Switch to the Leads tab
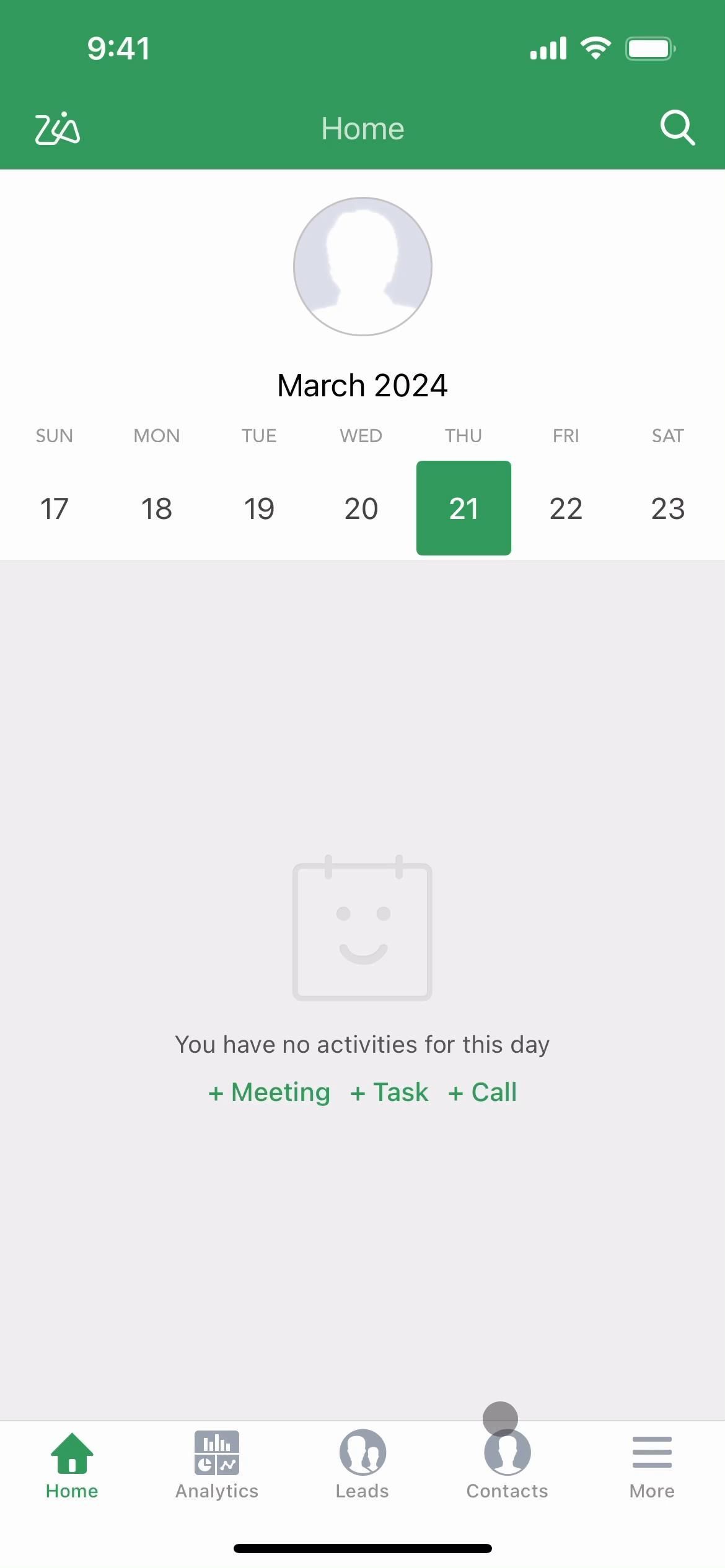 coord(362,1465)
